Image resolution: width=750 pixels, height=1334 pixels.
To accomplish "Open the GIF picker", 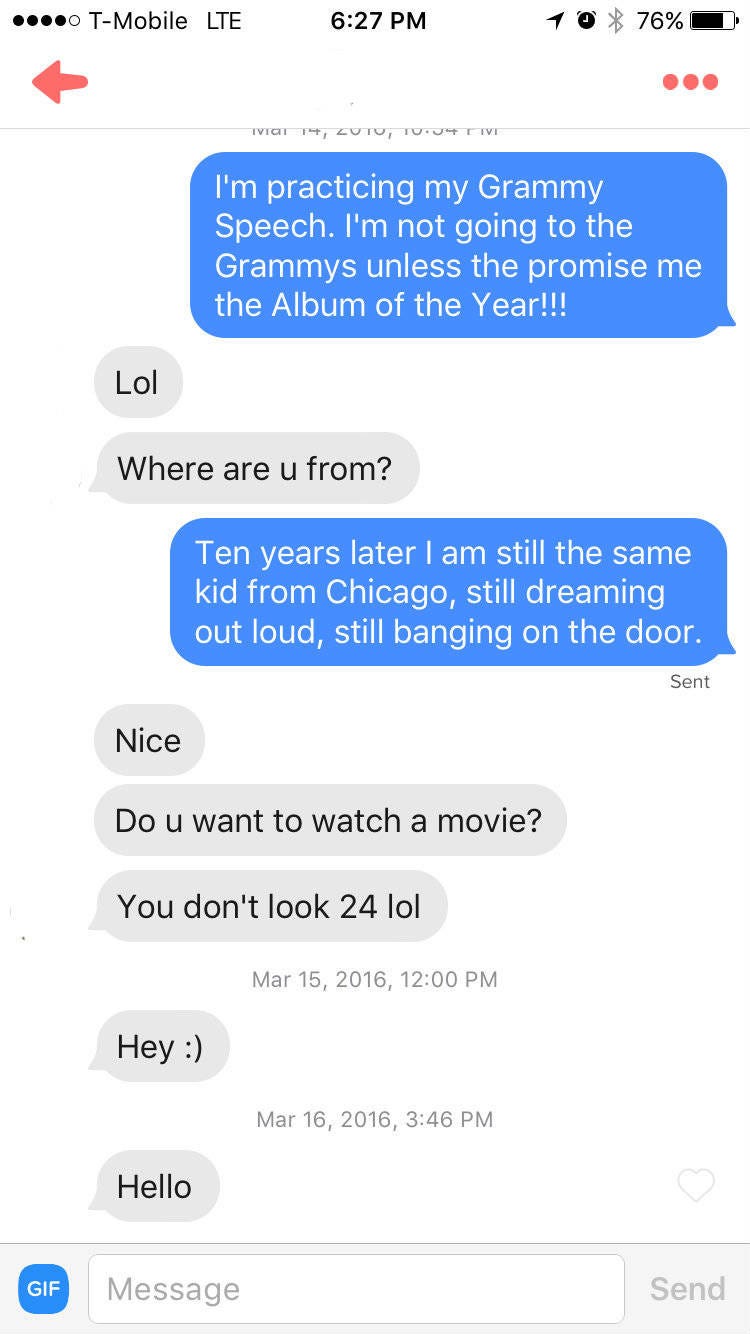I will pos(43,1289).
